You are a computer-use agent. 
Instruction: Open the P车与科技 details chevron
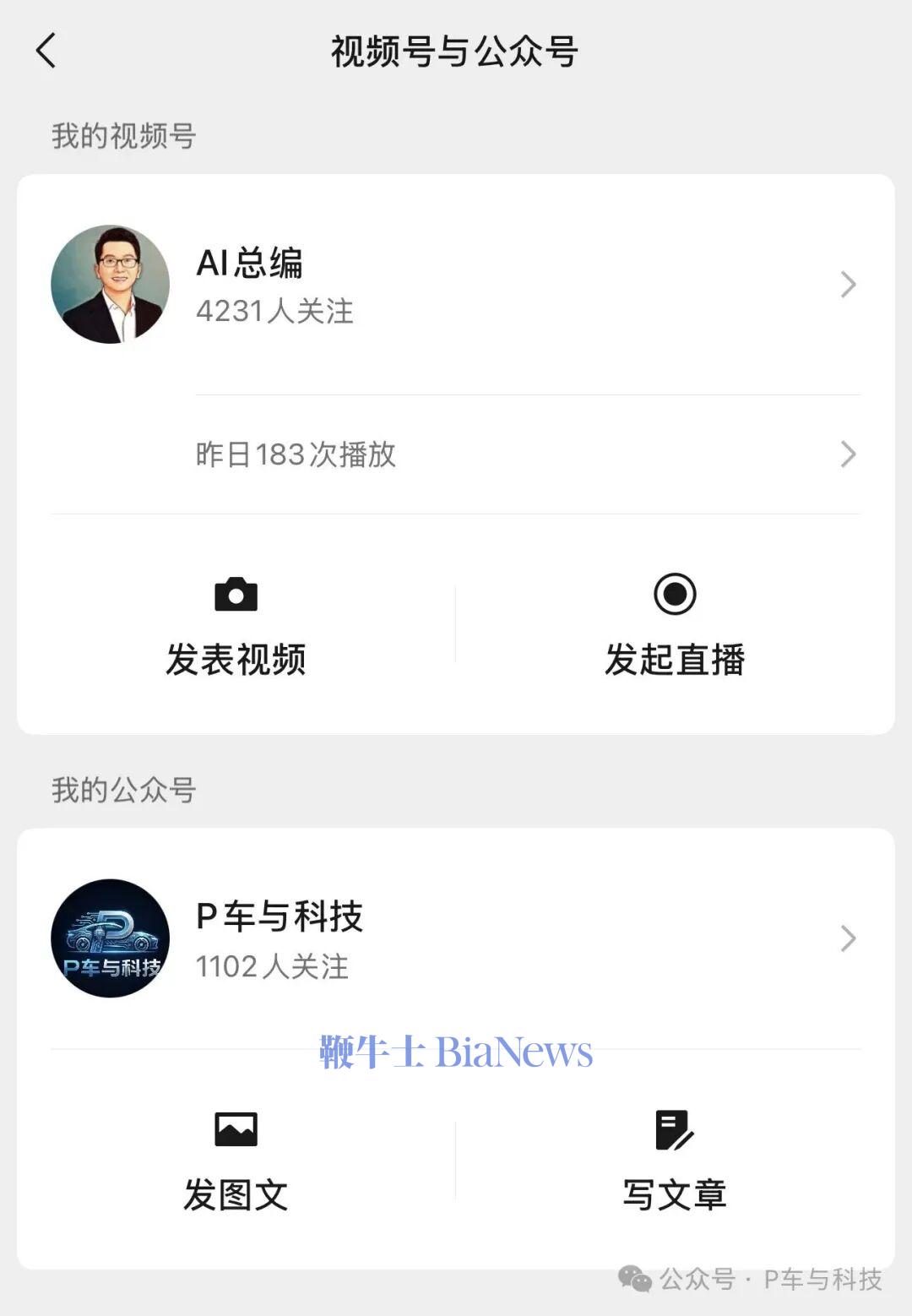[848, 938]
